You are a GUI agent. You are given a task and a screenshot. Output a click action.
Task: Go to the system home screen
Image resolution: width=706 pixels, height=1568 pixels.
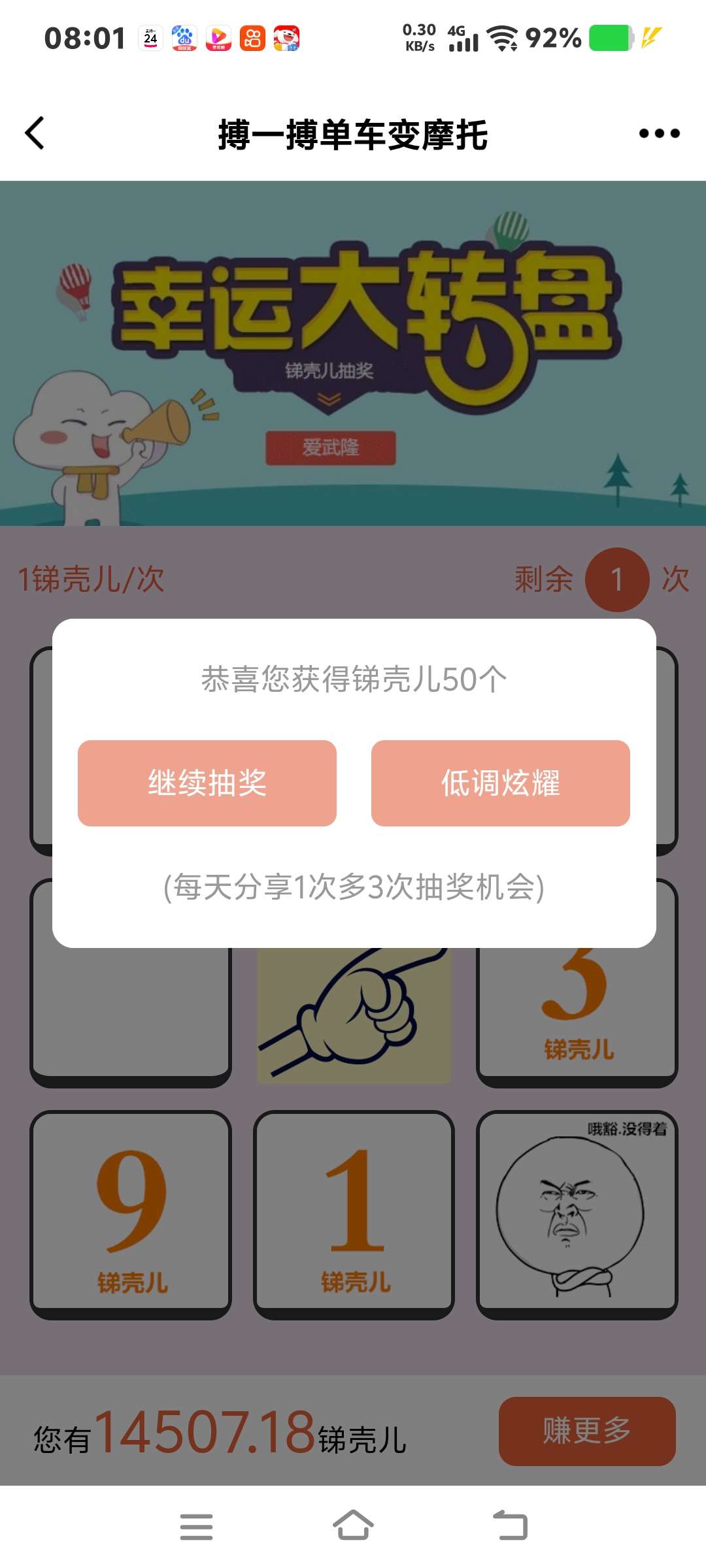[353, 1526]
